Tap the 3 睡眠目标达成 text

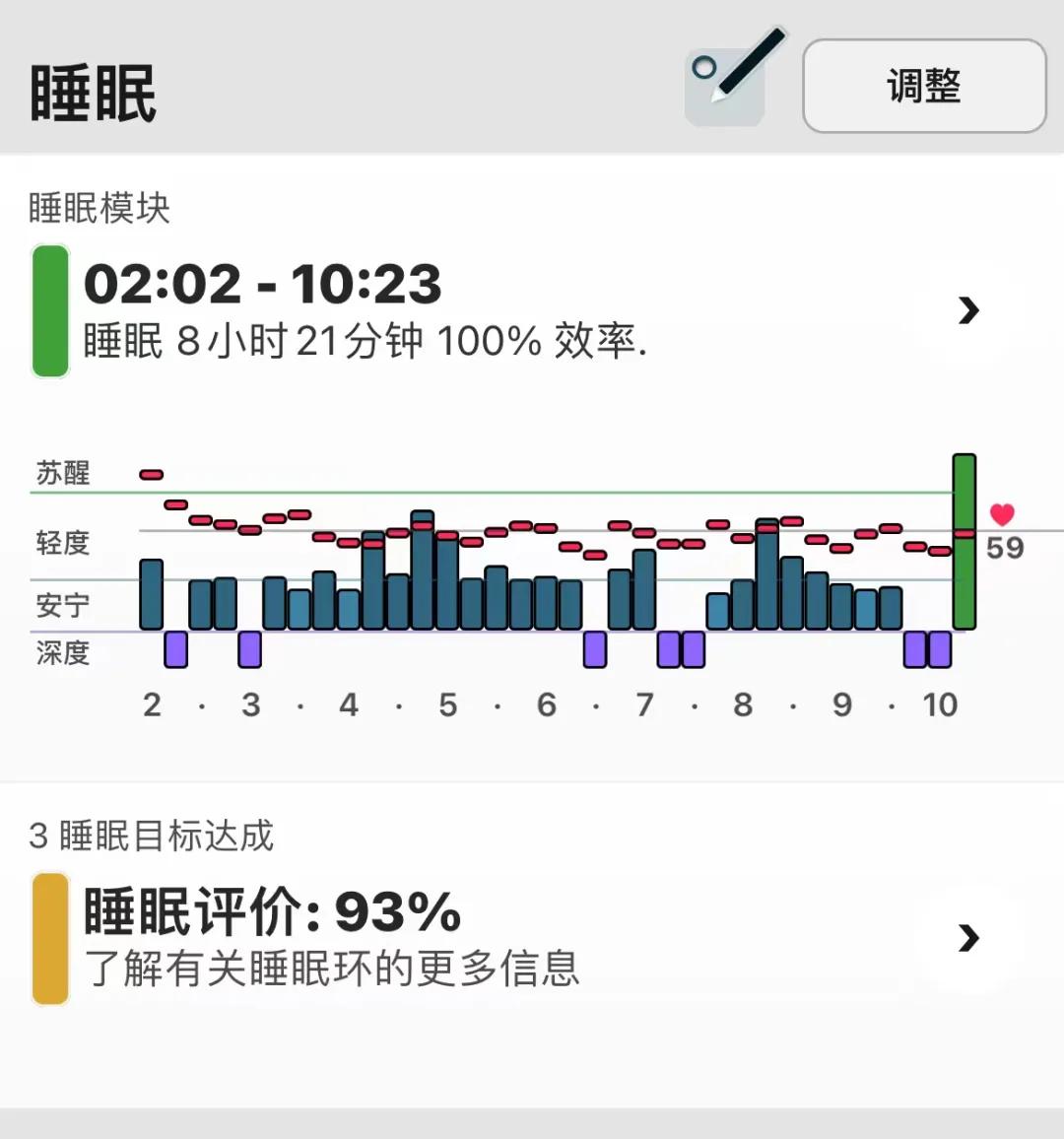point(152,835)
